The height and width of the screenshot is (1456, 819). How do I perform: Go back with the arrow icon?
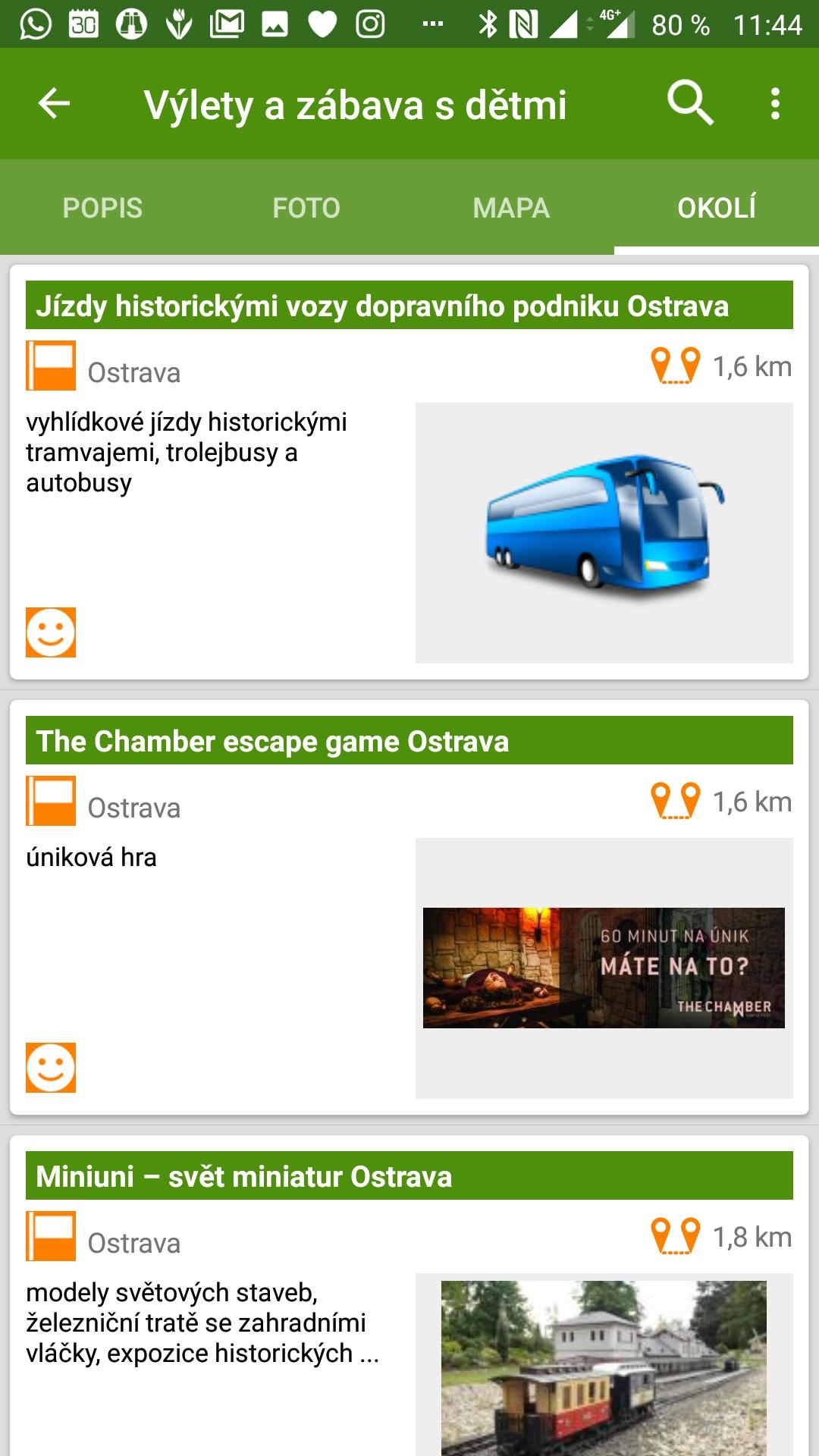click(x=54, y=103)
